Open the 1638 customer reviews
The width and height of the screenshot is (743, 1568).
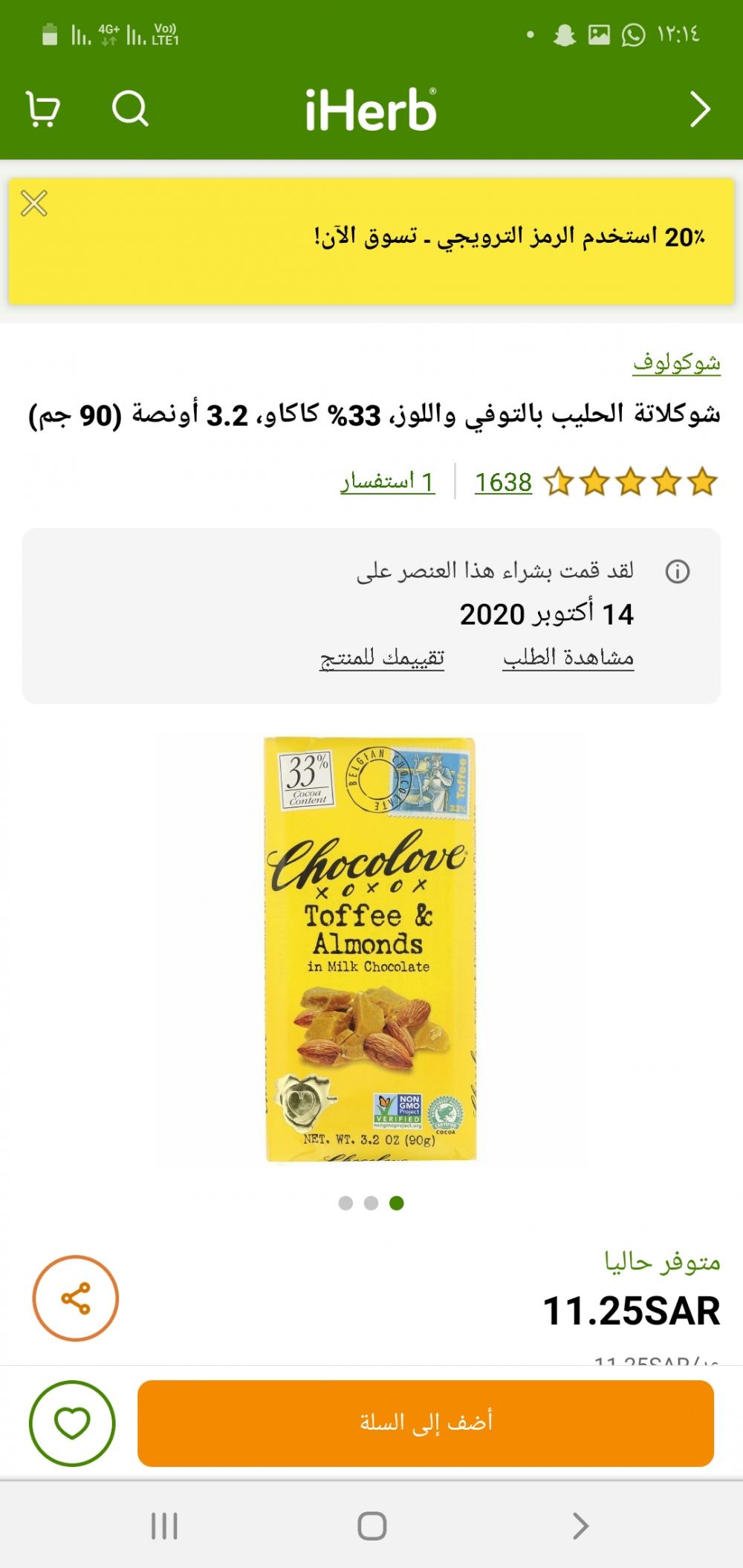503,483
